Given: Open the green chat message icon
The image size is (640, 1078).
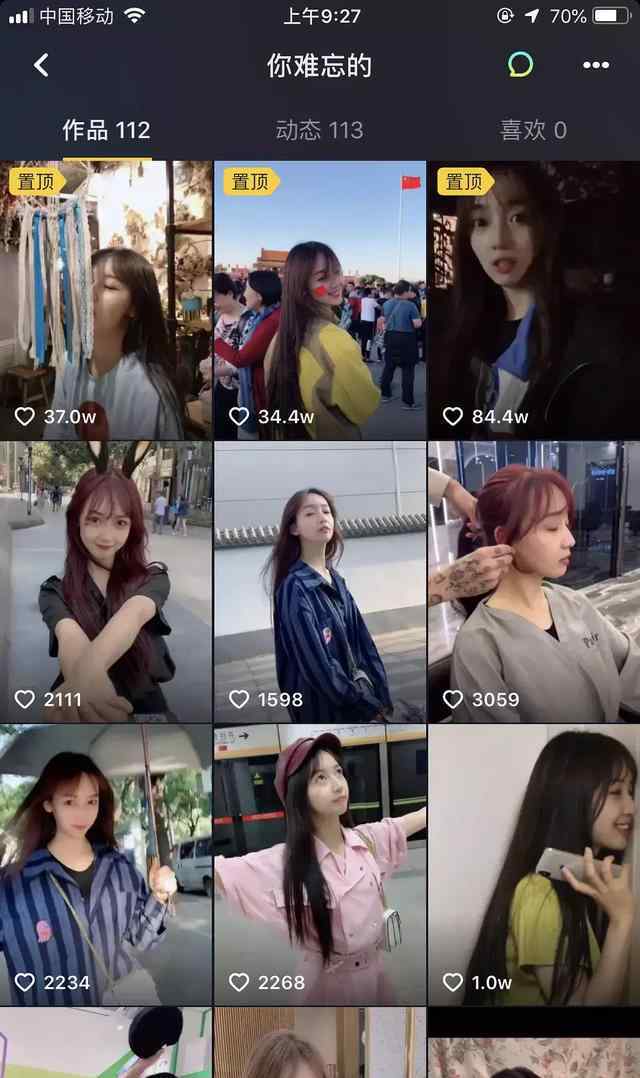Looking at the screenshot, I should coord(520,66).
